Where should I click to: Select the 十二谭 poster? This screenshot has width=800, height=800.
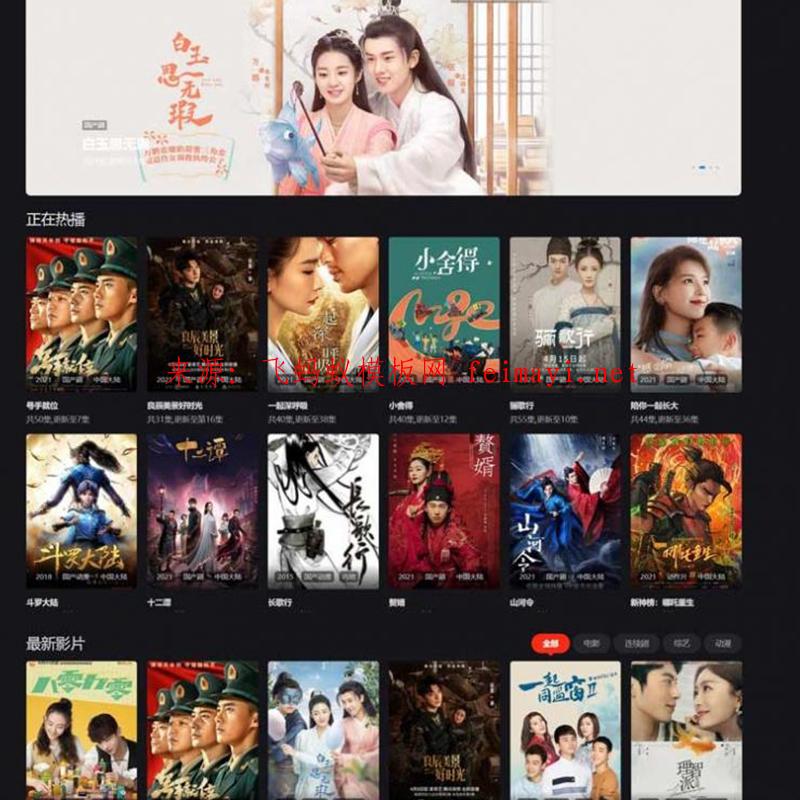click(202, 510)
